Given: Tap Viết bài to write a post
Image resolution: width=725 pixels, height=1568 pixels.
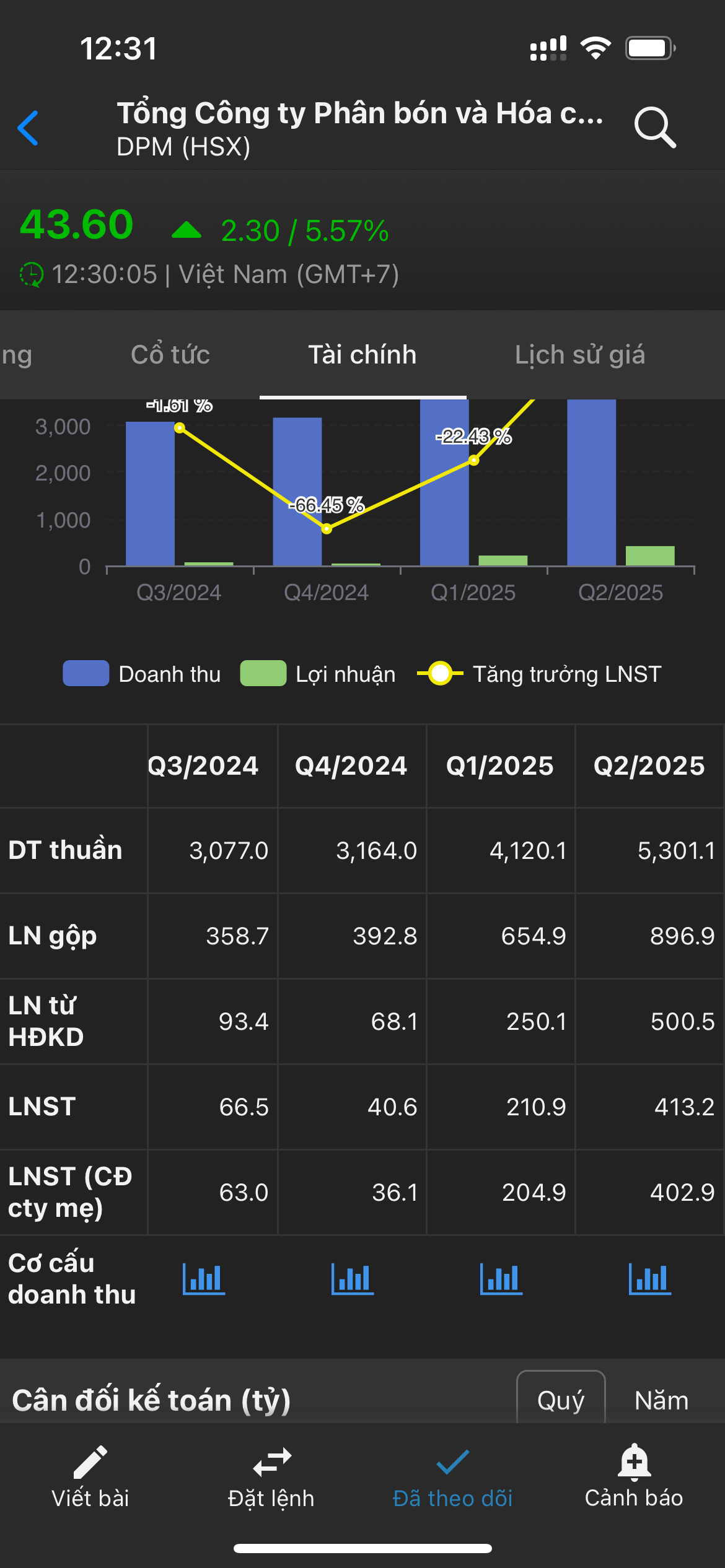Looking at the screenshot, I should pos(90,1477).
